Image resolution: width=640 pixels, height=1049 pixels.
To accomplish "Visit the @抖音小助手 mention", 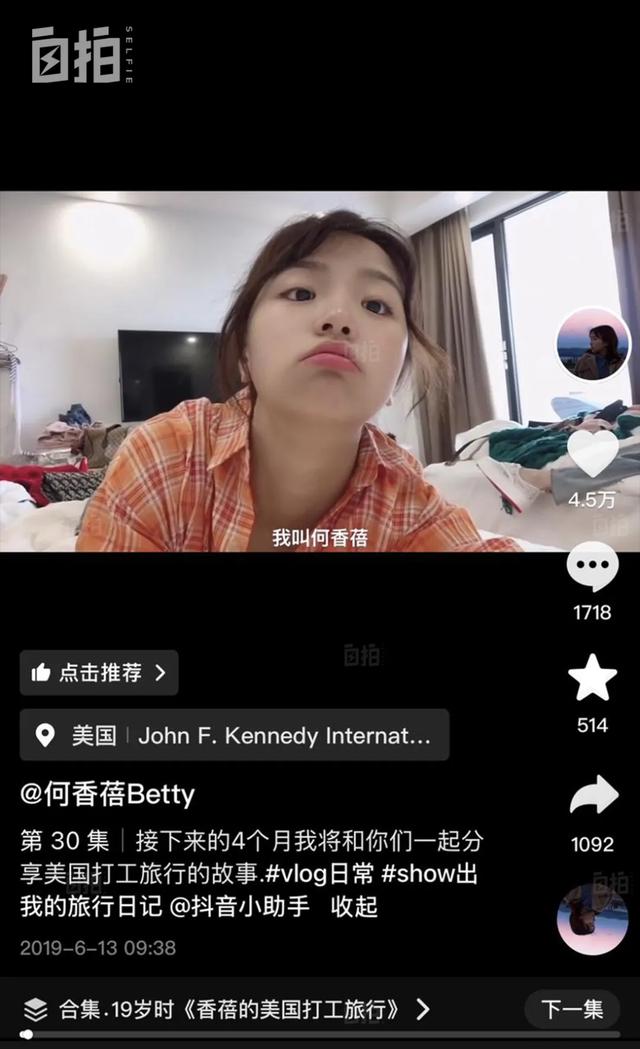I will [245, 907].
